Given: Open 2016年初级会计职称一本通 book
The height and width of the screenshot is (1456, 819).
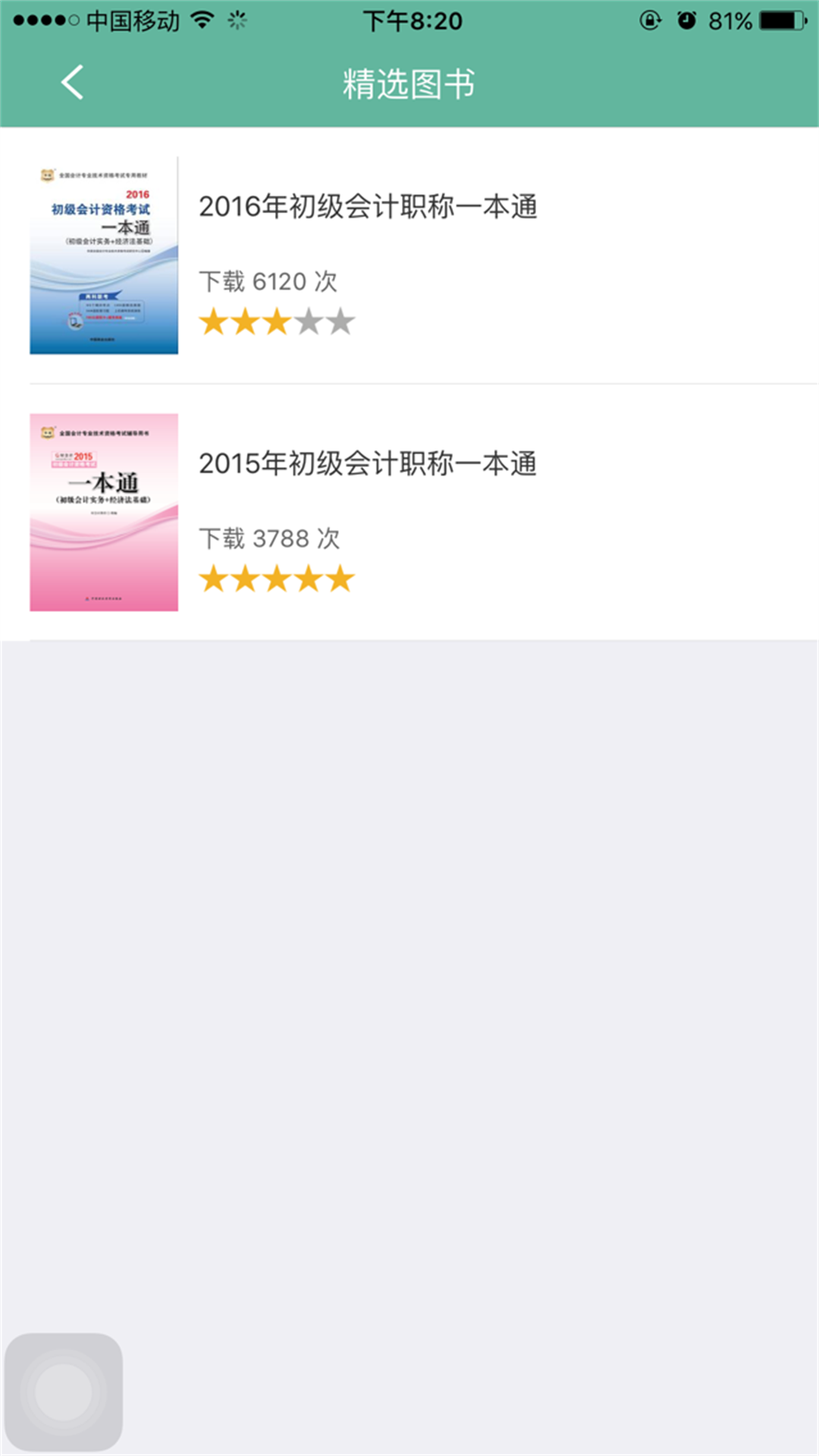Looking at the screenshot, I should coord(368,207).
